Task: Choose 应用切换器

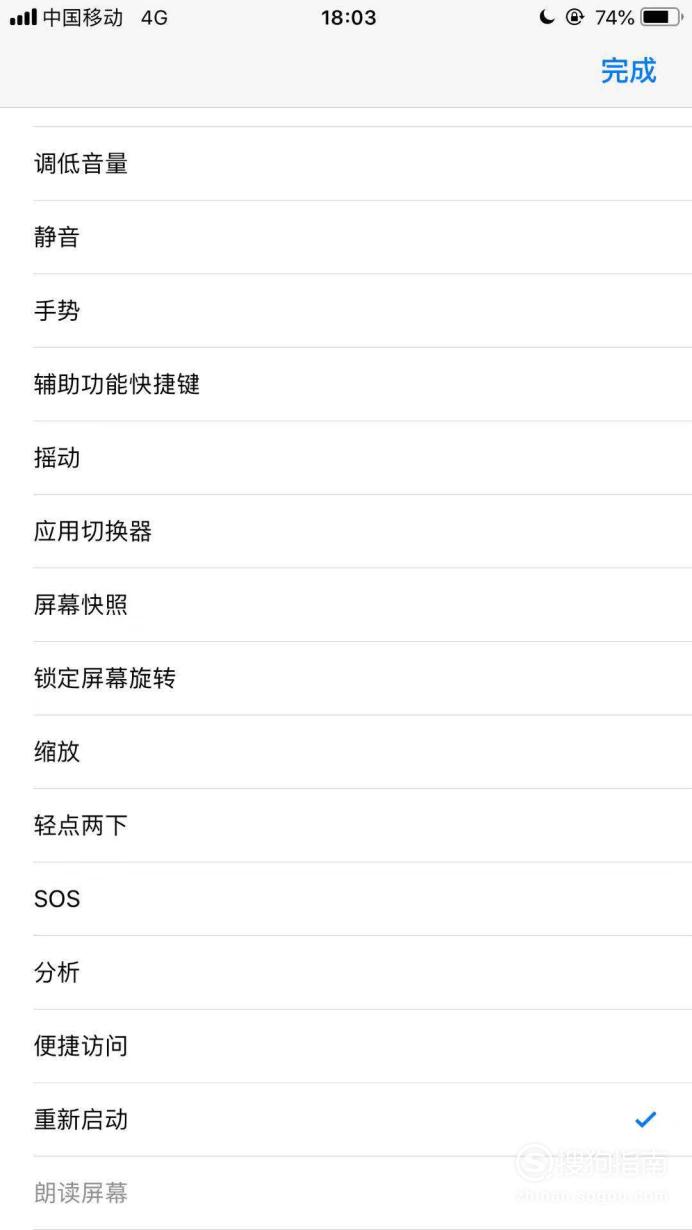Action: pos(346,531)
